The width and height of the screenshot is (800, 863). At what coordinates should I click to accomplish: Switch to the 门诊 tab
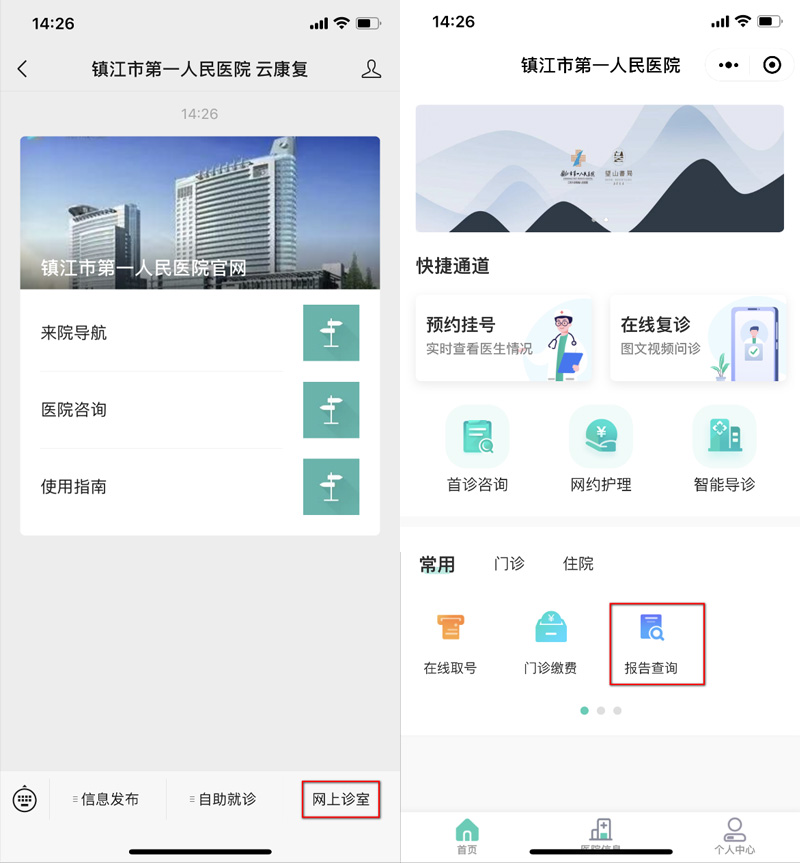click(x=509, y=564)
